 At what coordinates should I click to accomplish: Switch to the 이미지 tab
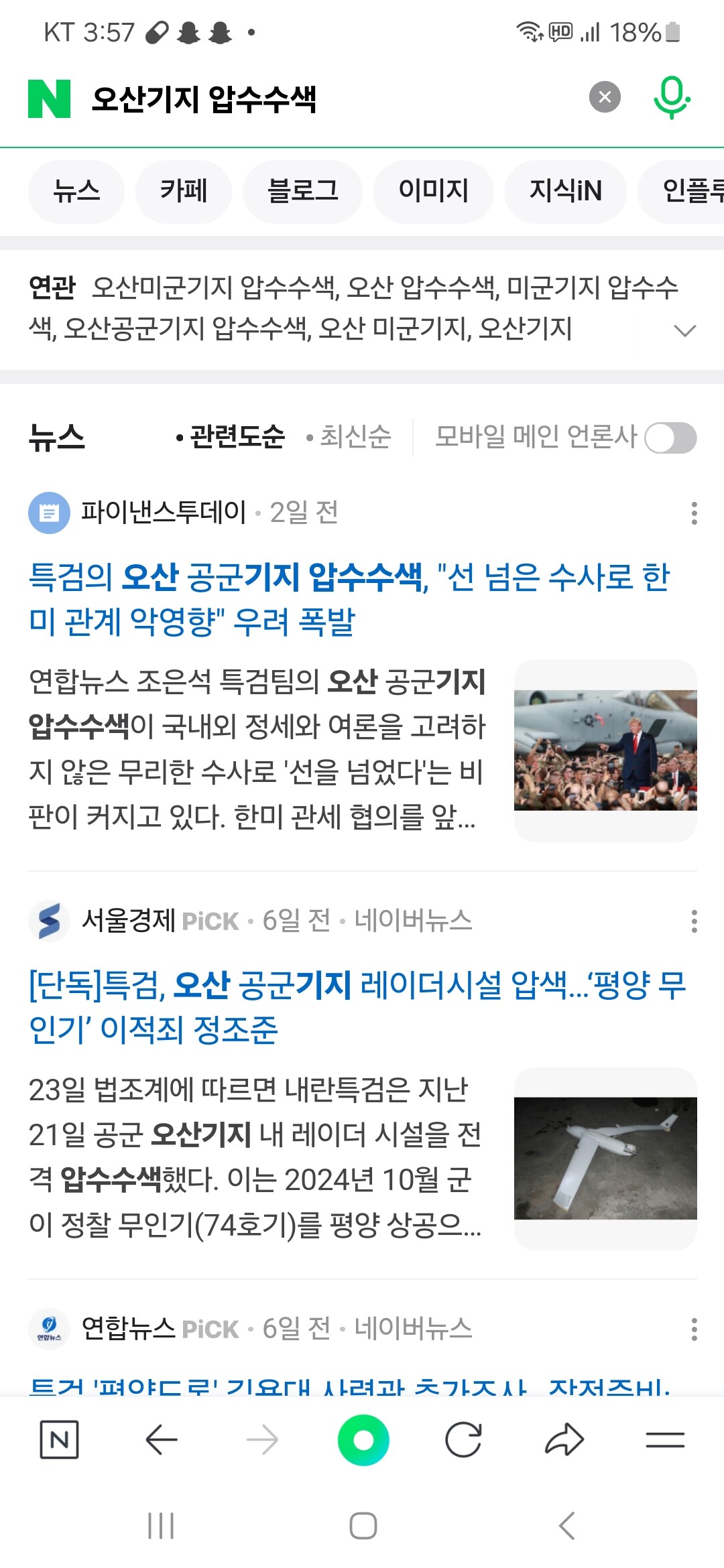point(433,191)
